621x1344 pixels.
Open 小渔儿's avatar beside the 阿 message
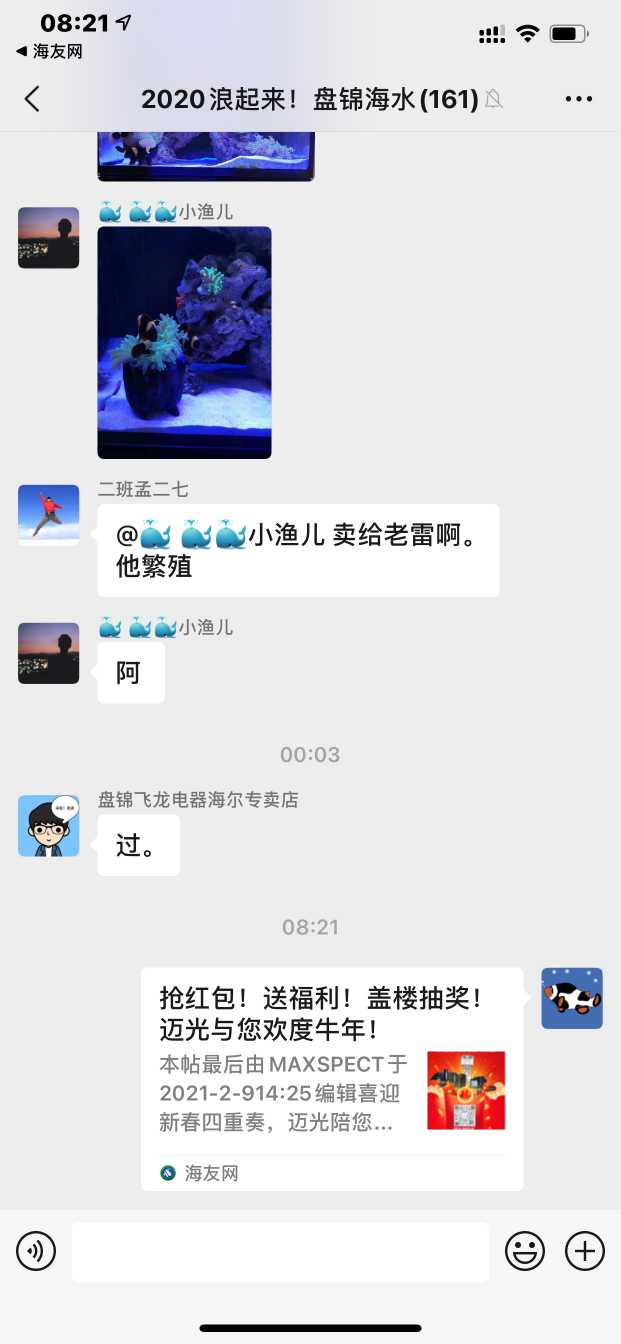click(x=48, y=653)
